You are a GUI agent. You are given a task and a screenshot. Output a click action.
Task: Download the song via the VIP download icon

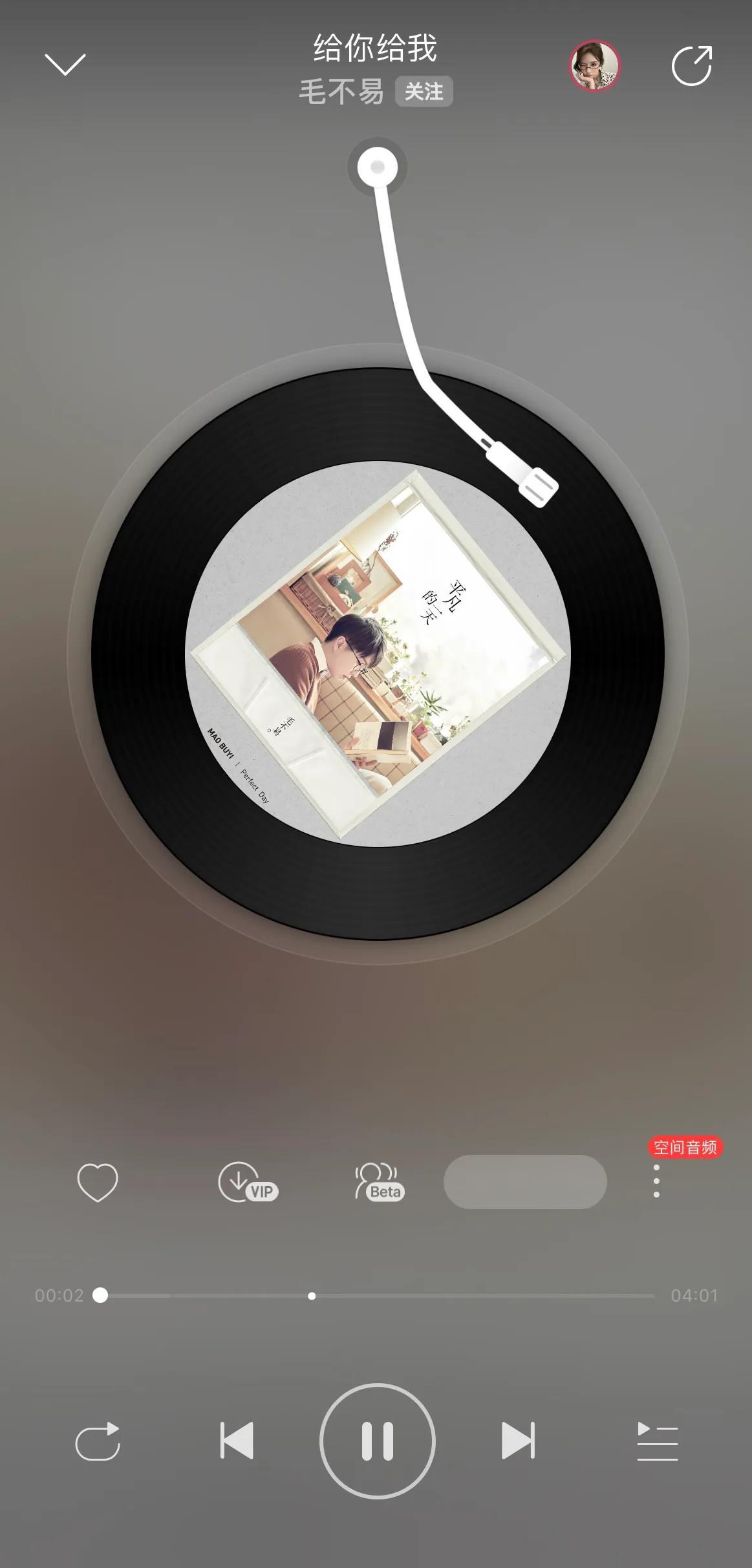pyautogui.click(x=246, y=1182)
